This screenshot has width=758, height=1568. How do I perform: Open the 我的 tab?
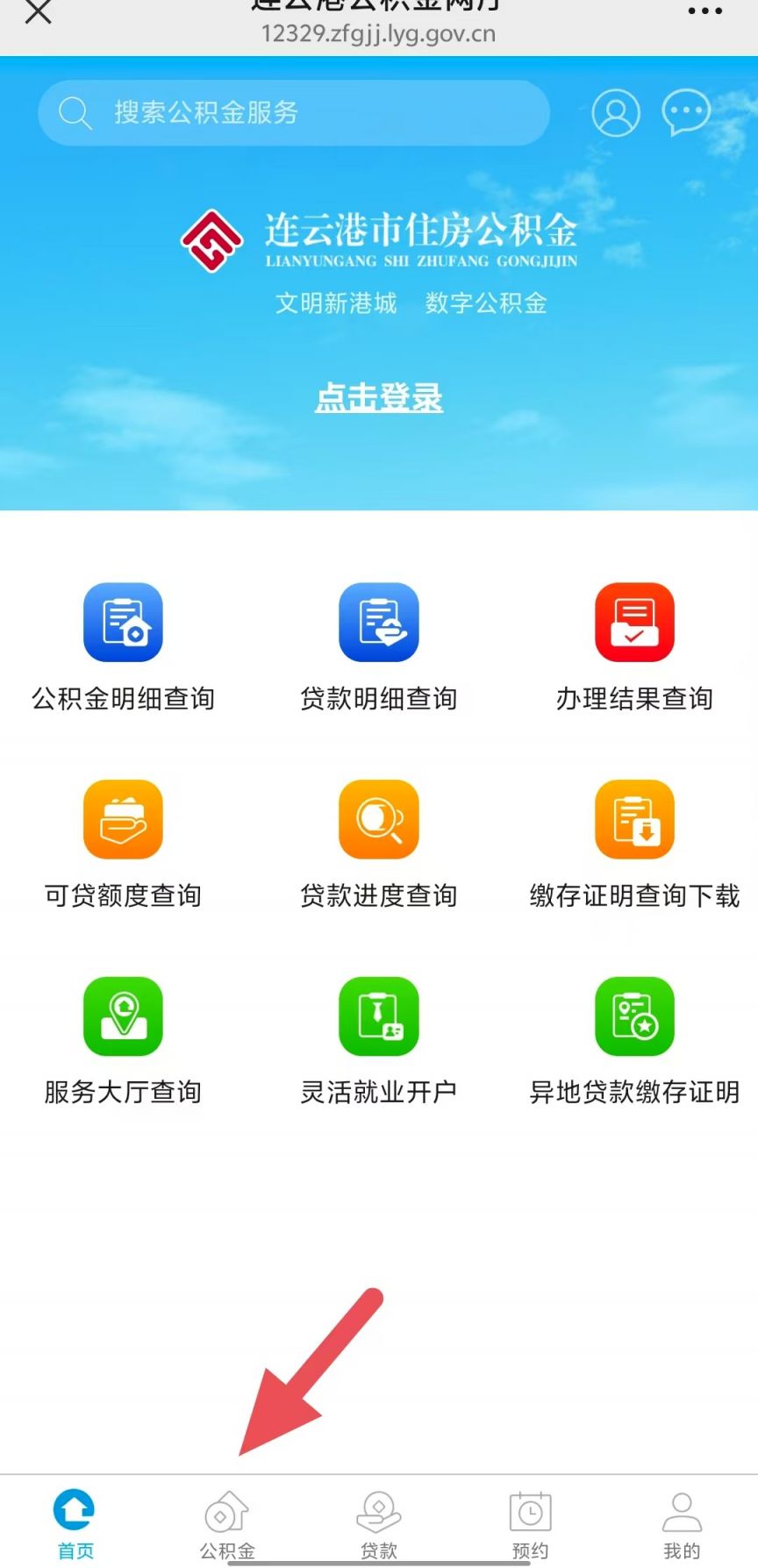point(682,1525)
